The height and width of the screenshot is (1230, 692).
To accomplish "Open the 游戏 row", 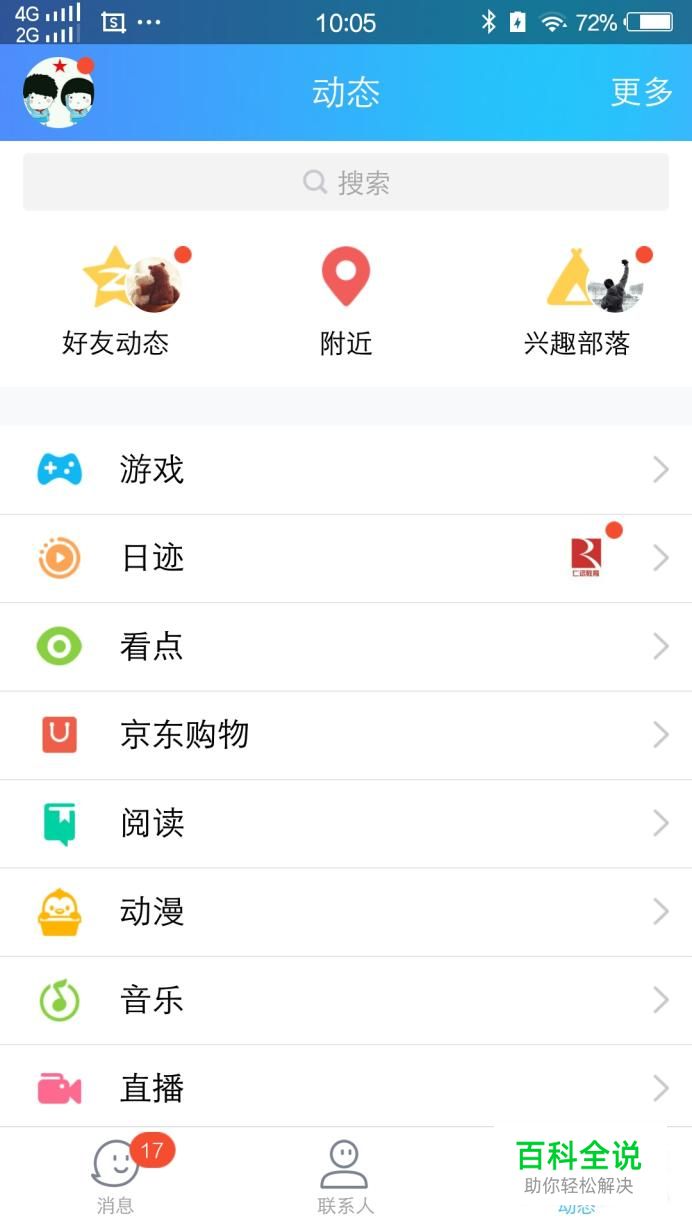I will [346, 470].
